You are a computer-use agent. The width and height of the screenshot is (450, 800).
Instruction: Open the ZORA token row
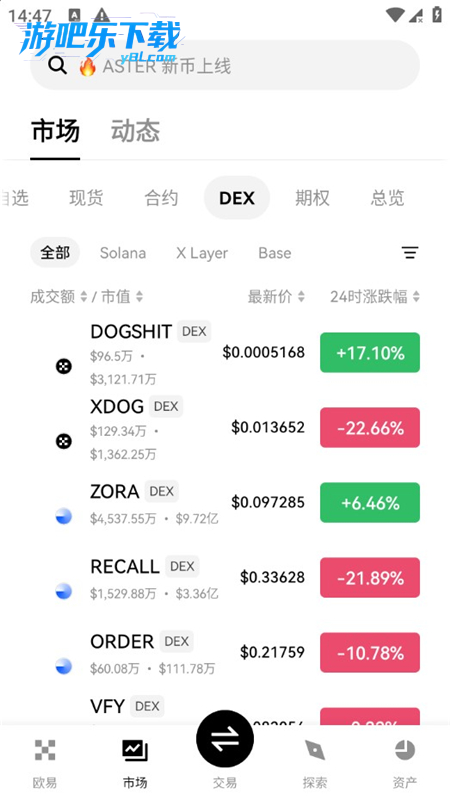pyautogui.click(x=224, y=503)
